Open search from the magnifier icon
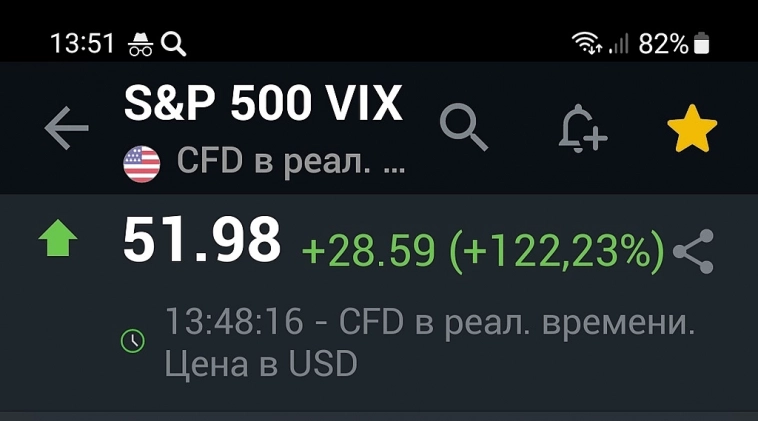Viewport: 758px width, 421px height. click(x=464, y=130)
